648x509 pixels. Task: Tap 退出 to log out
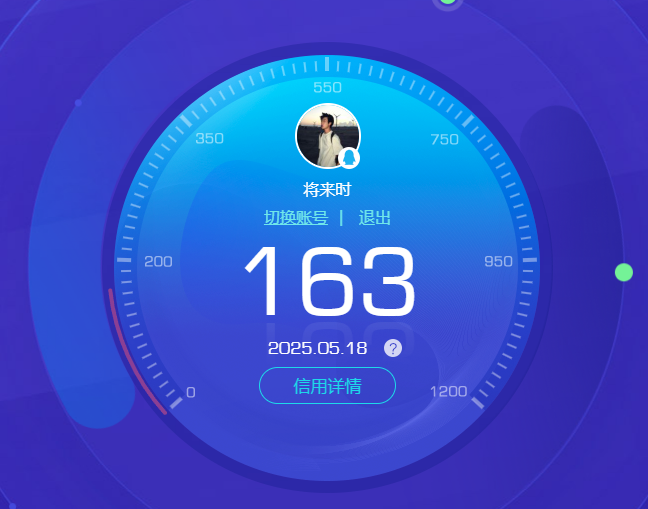[375, 218]
